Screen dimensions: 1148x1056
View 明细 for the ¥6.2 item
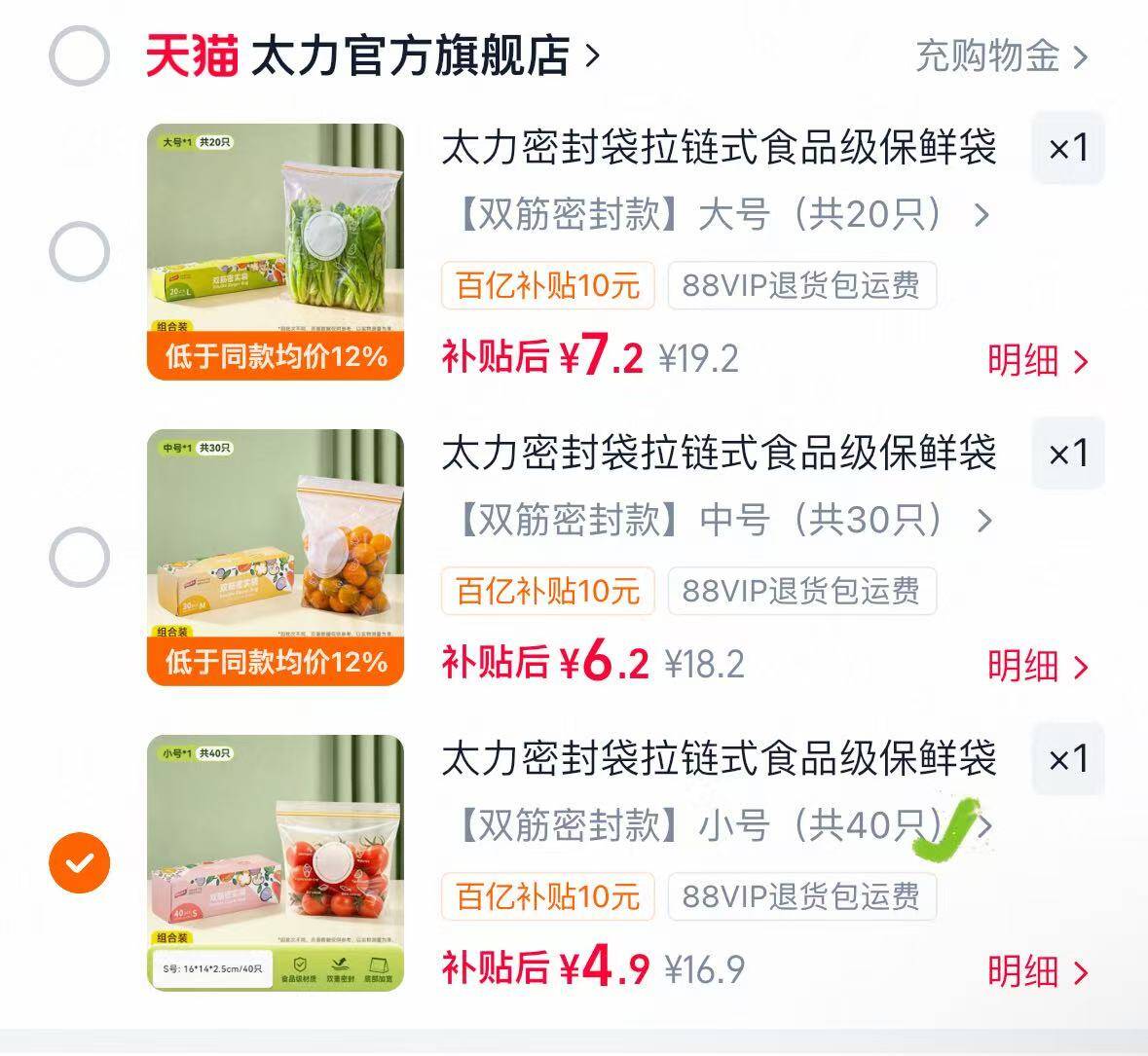pos(1038,666)
